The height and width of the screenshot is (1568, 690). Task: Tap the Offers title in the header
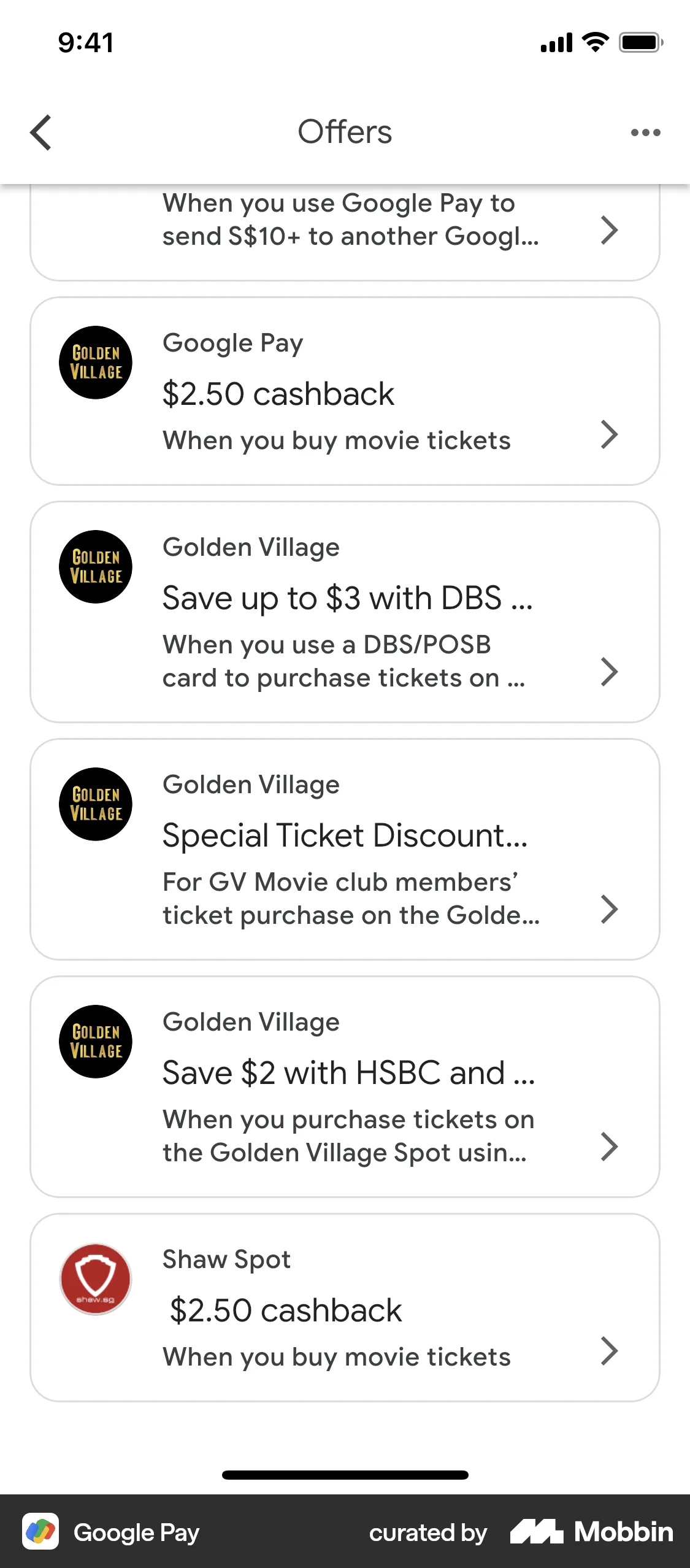point(345,132)
